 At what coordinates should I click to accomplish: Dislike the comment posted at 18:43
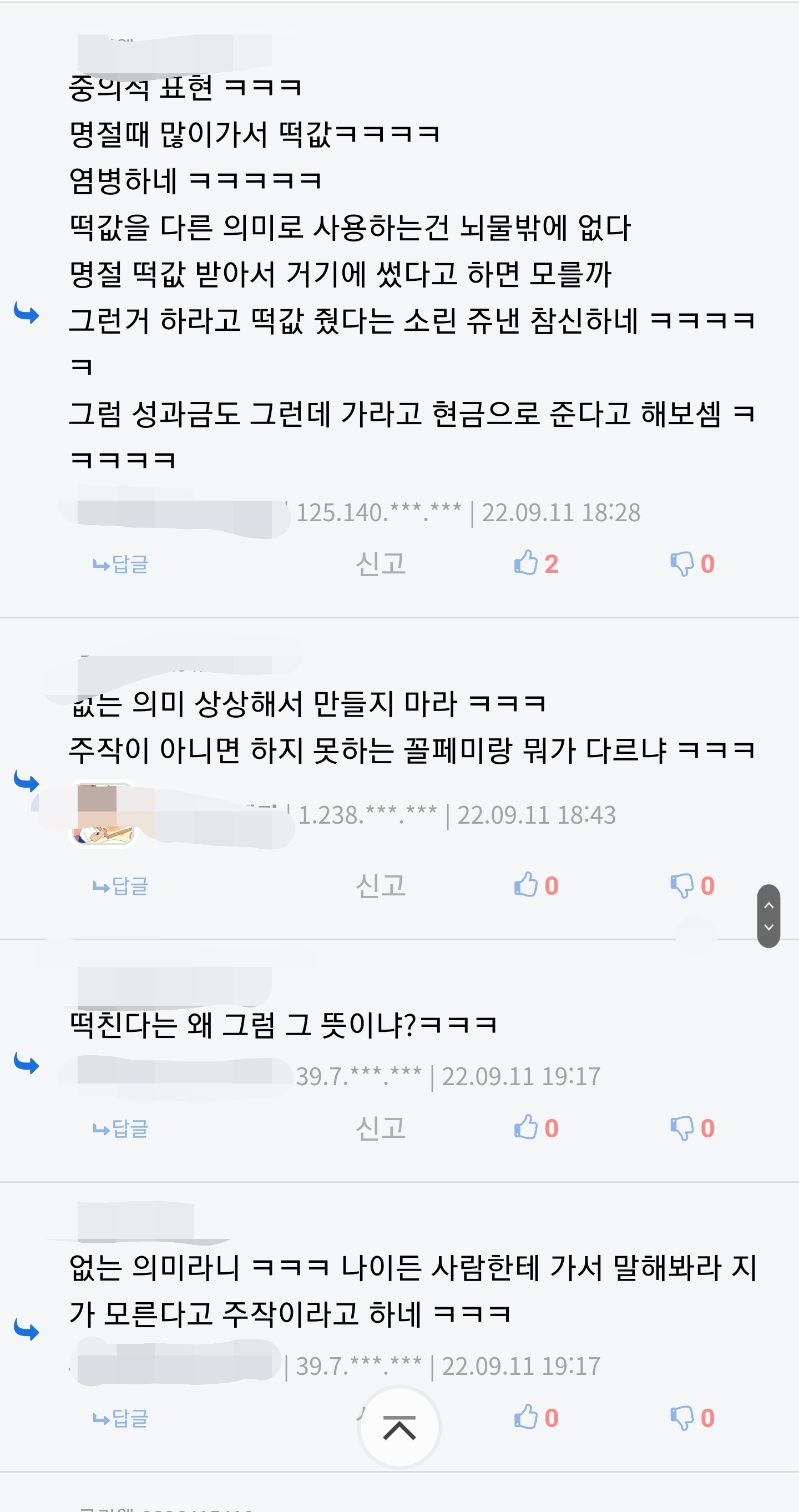[x=692, y=886]
